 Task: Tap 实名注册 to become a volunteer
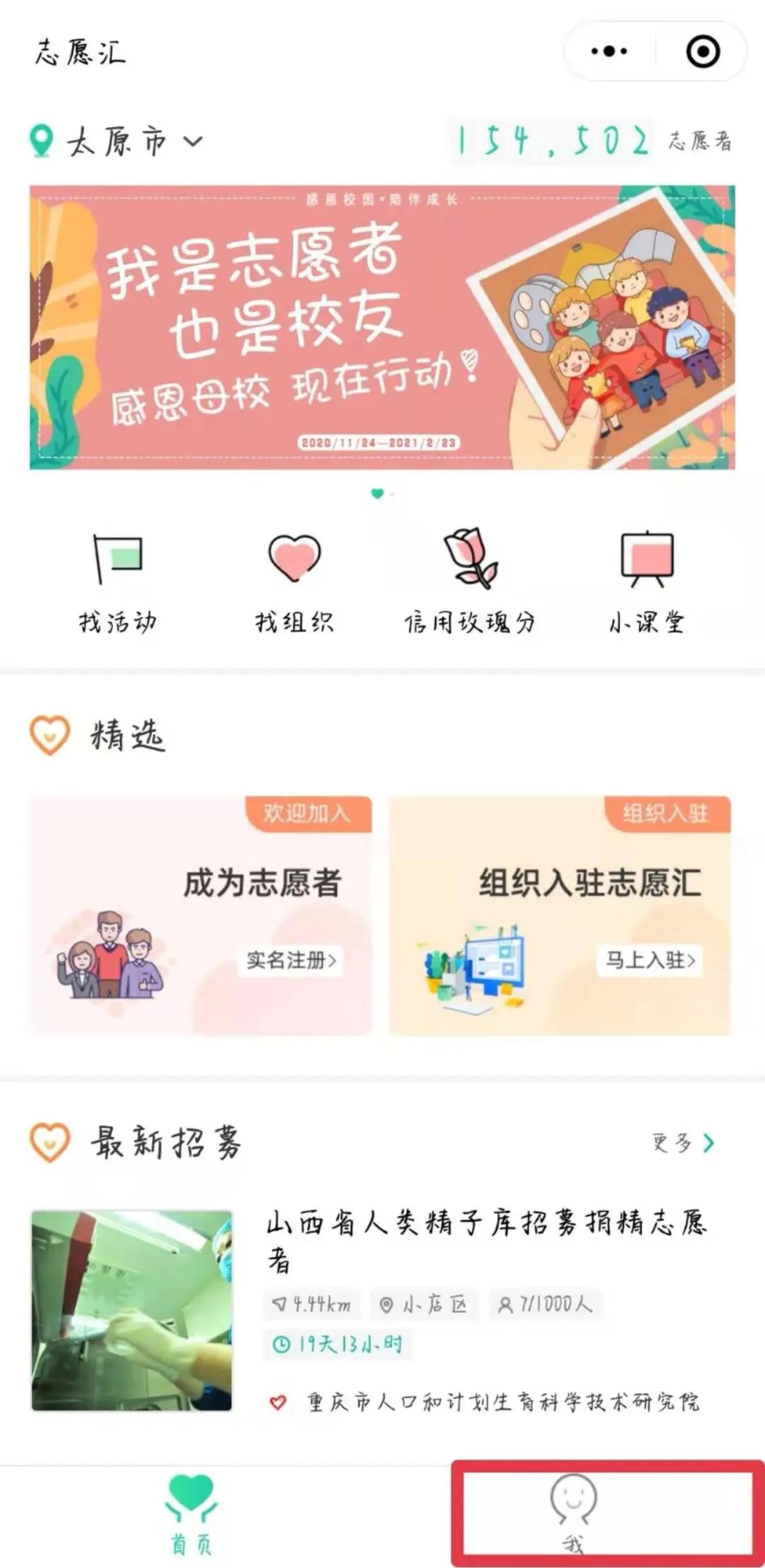tap(291, 961)
